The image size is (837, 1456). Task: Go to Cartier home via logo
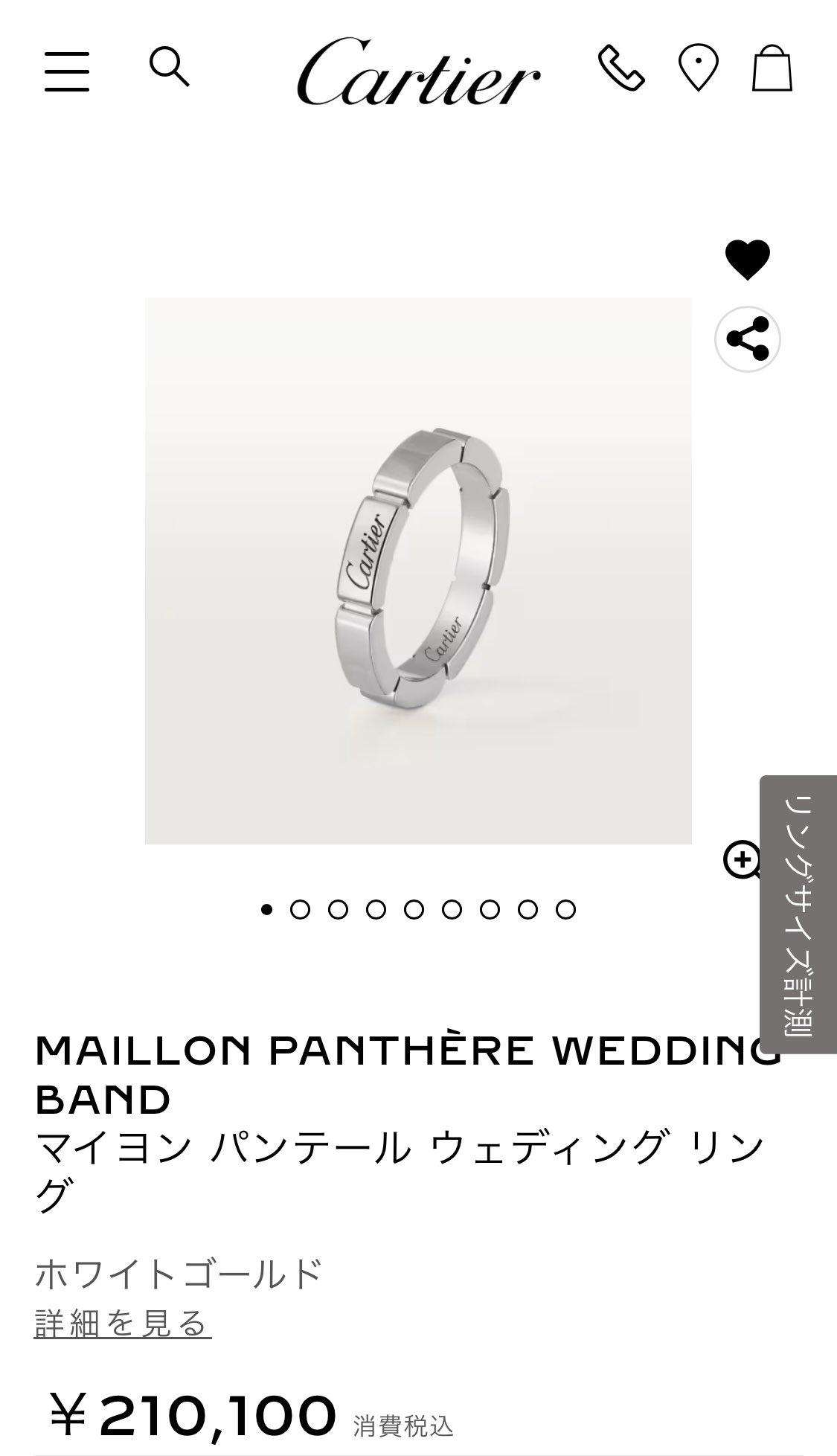418,71
